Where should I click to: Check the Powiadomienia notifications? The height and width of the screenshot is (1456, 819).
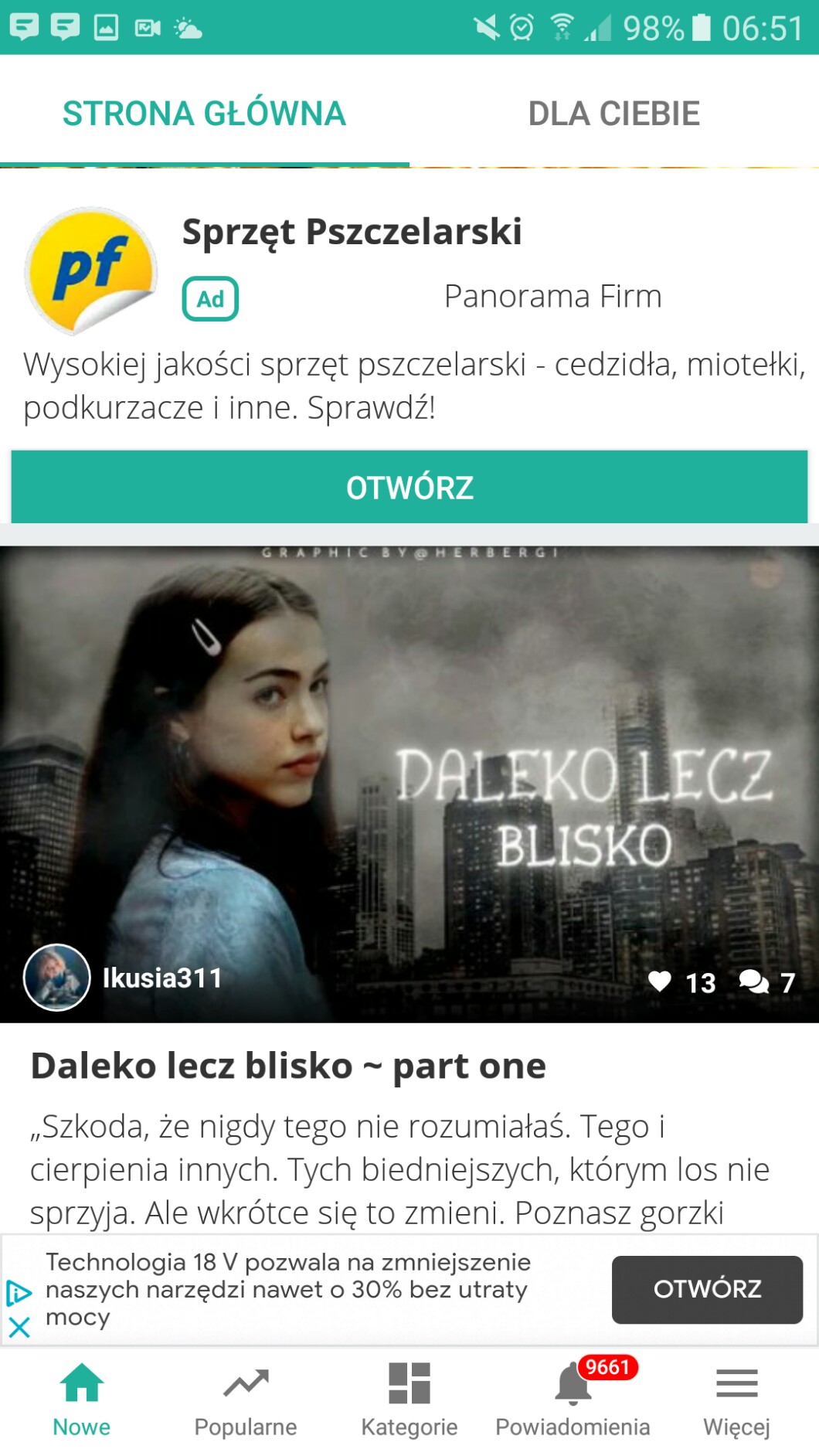coord(573,1399)
